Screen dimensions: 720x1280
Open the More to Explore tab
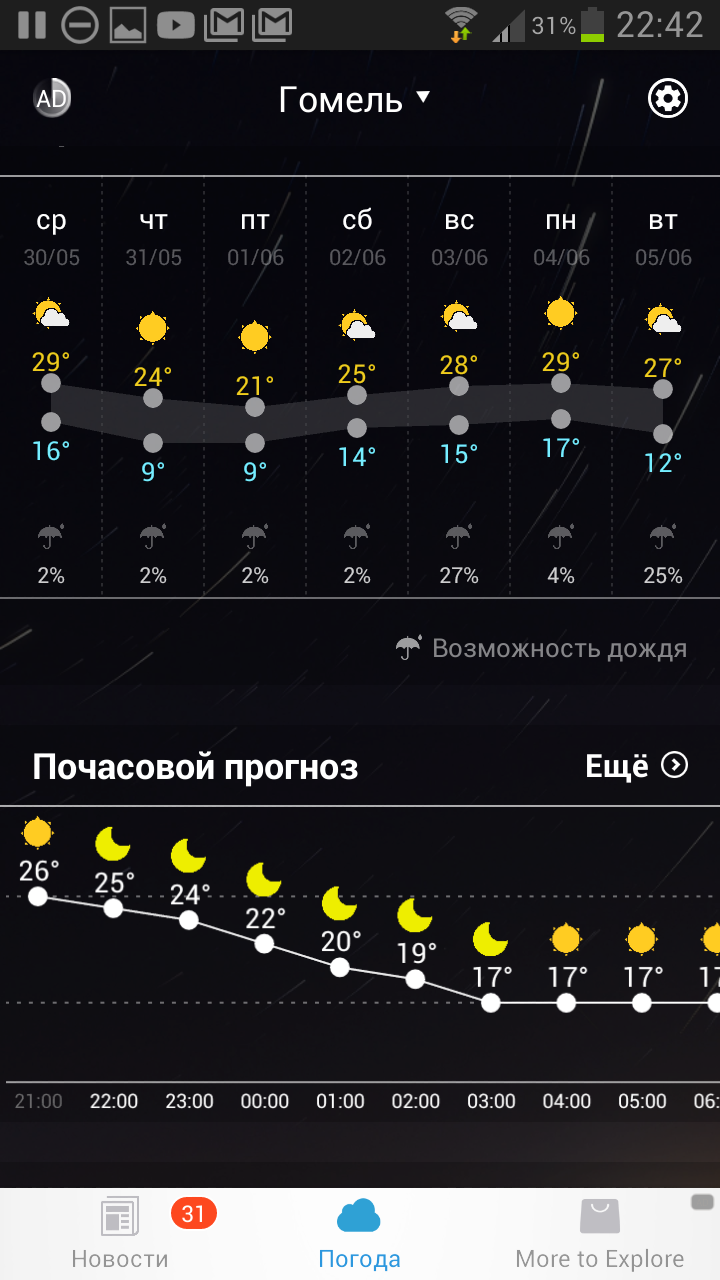click(600, 1234)
